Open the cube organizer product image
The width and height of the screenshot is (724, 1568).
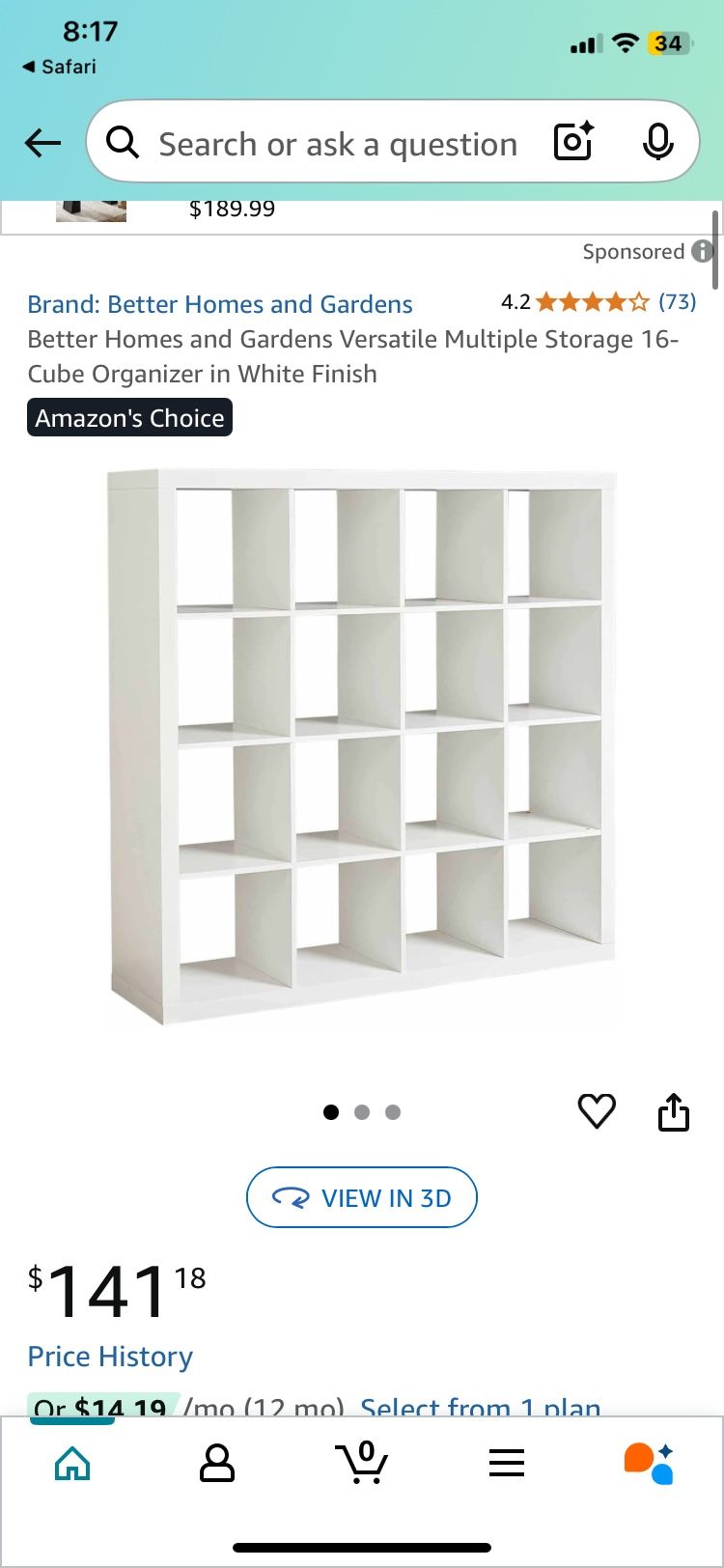click(x=362, y=748)
